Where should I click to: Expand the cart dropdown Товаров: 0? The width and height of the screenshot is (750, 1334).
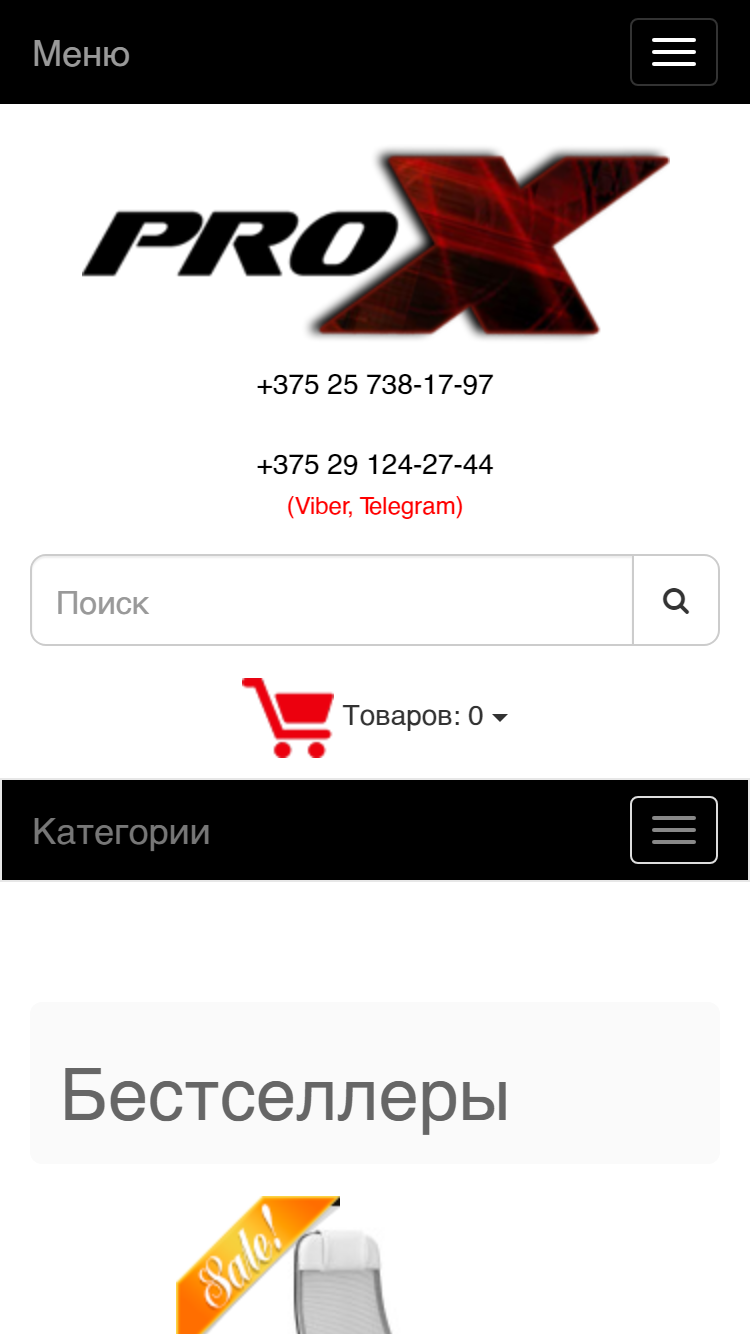coord(375,717)
